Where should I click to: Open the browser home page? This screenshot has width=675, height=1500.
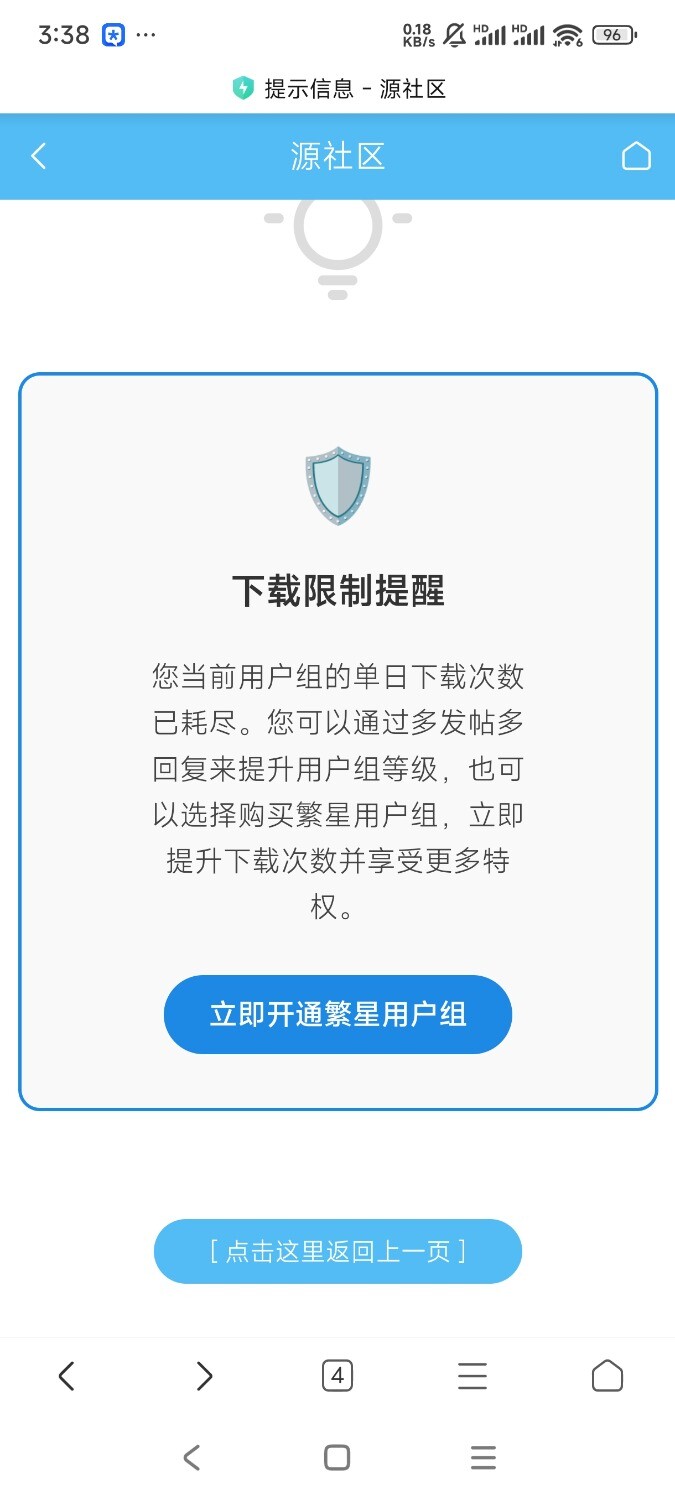coord(607,1376)
